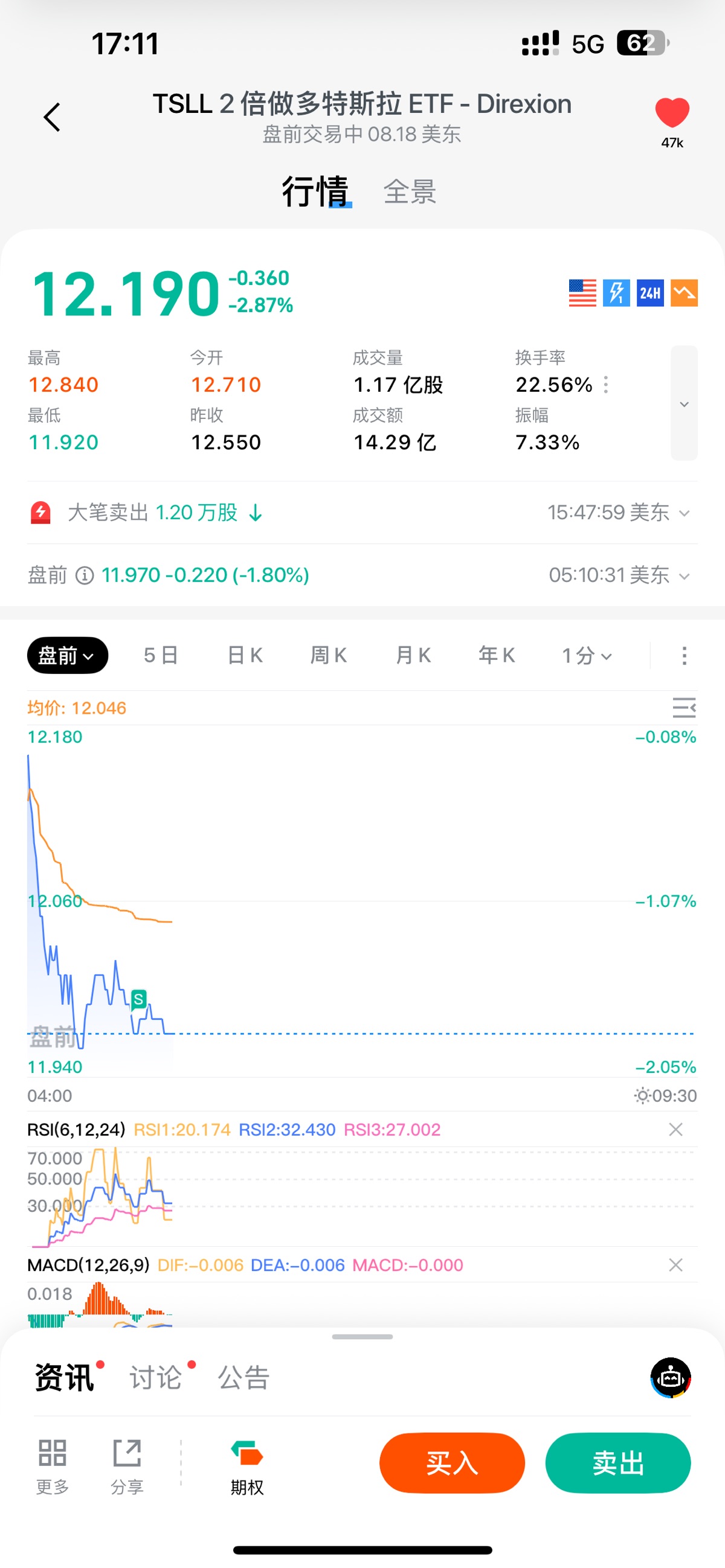Tap the red heart favorite icon
This screenshot has width=725, height=1568.
tap(672, 114)
